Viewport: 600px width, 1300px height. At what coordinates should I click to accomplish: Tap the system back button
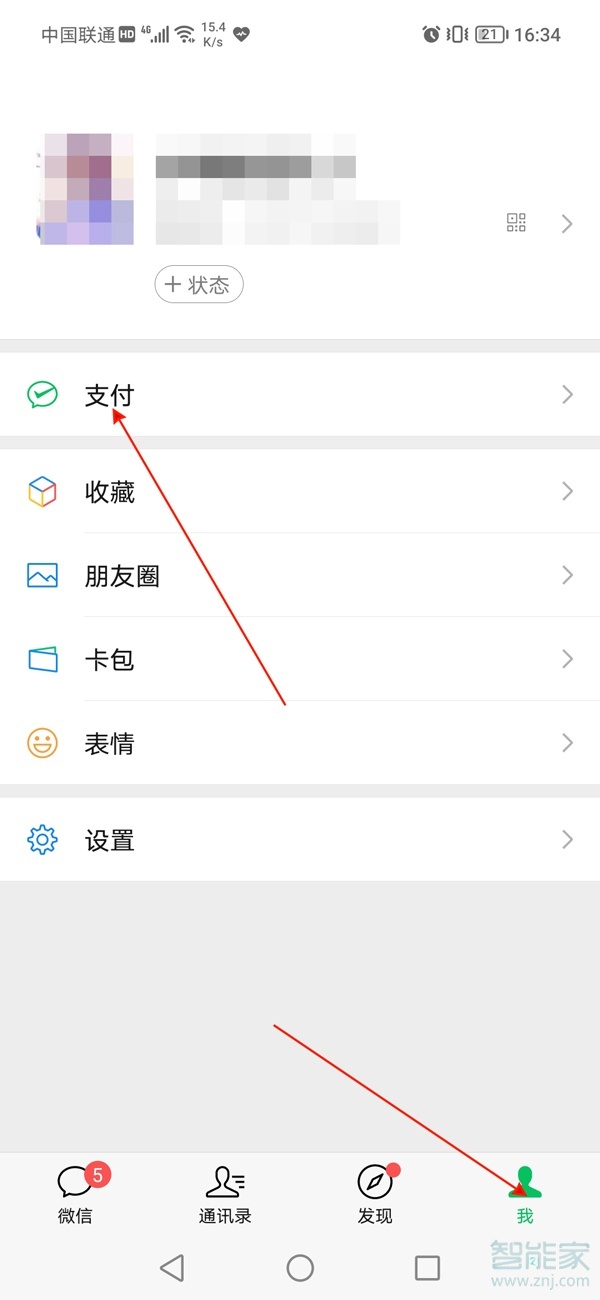click(172, 1268)
